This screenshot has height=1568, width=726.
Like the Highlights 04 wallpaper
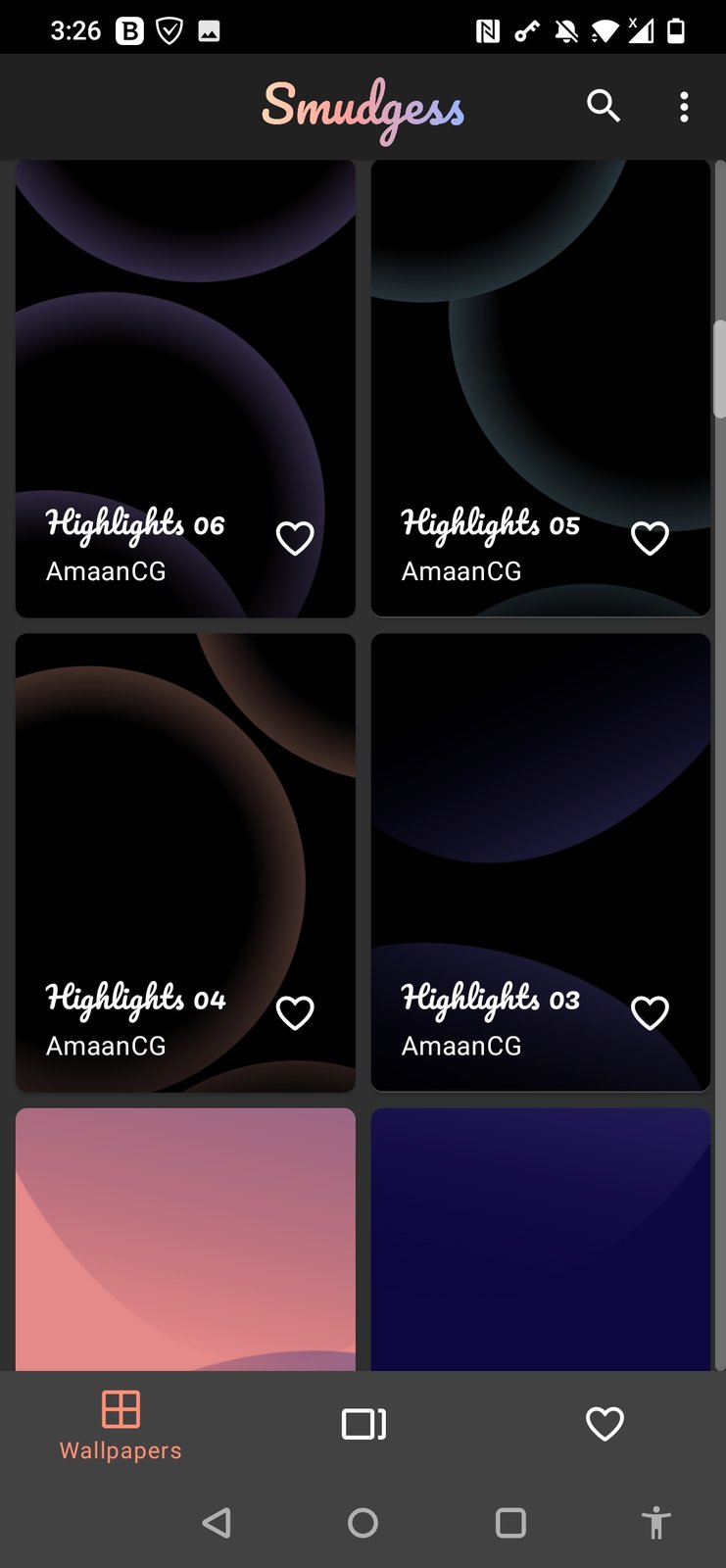[295, 1012]
